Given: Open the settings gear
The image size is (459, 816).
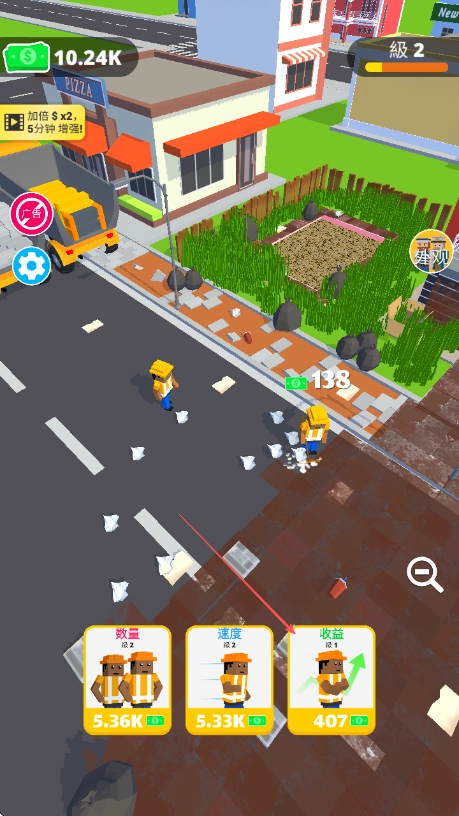Looking at the screenshot, I should 31,266.
